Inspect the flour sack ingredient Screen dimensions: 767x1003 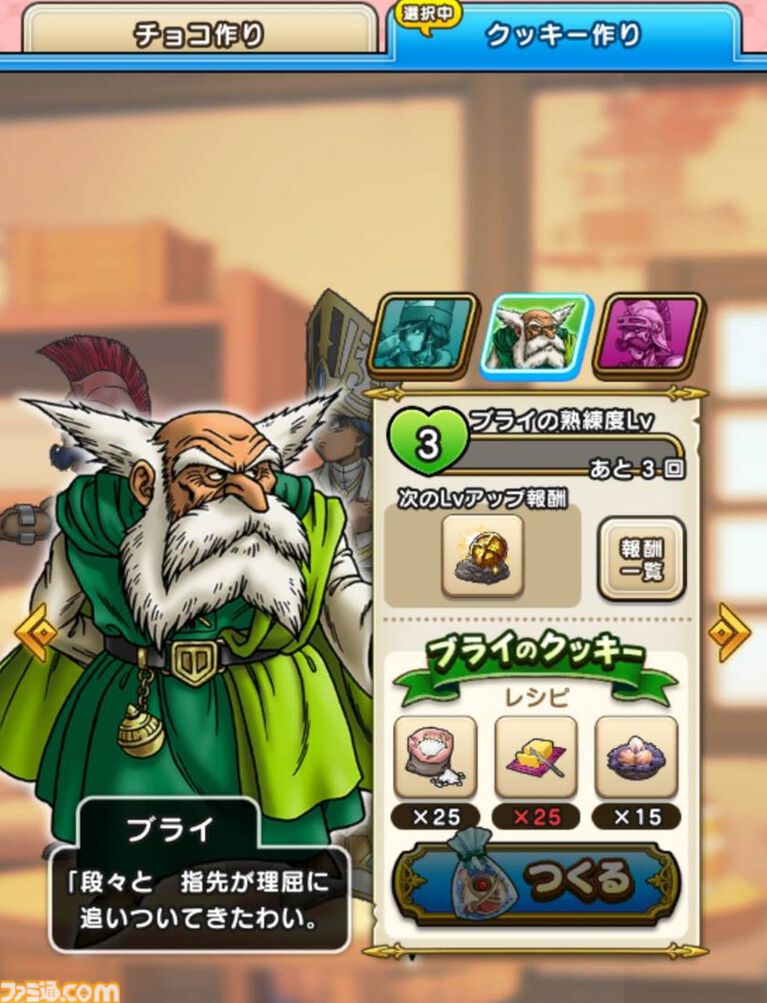tap(436, 757)
